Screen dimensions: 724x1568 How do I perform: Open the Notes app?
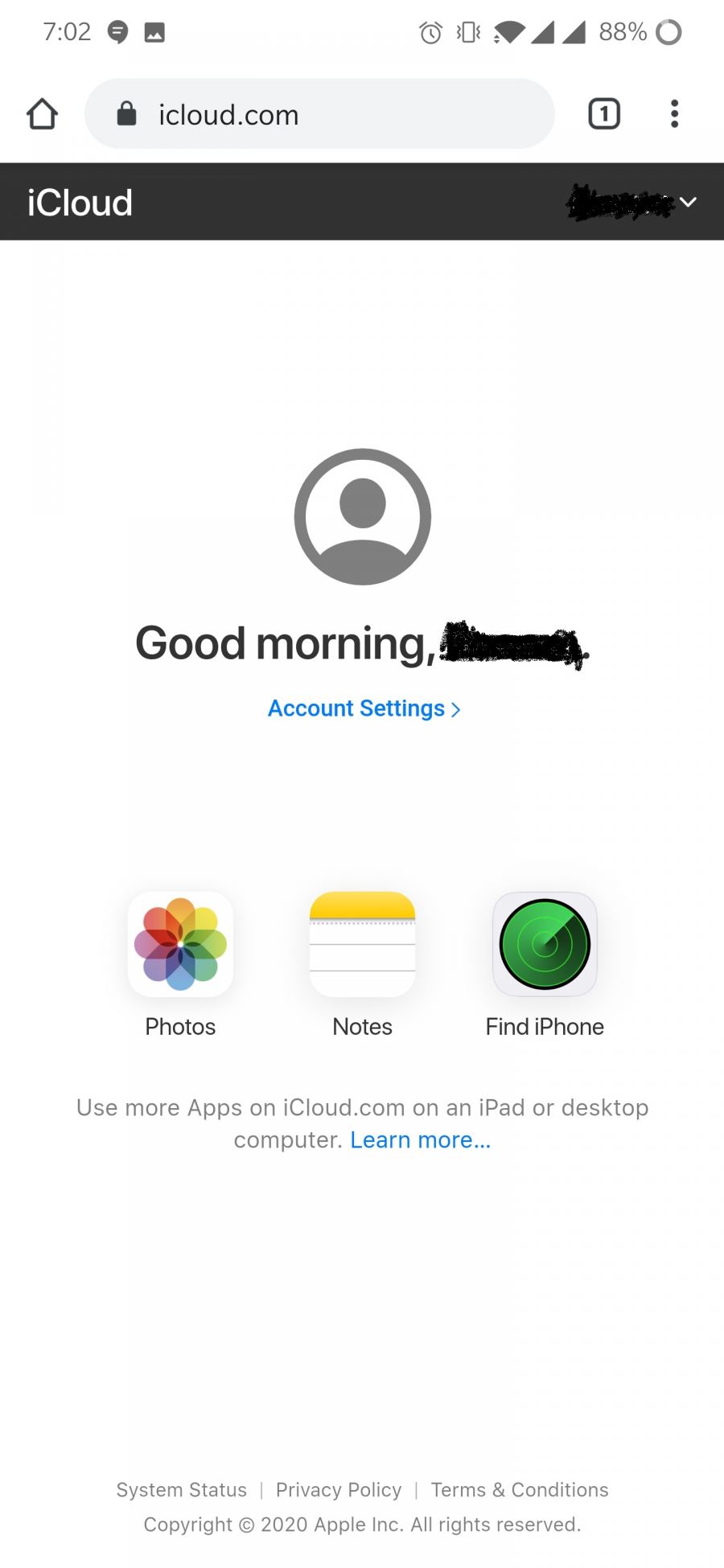pos(362,945)
